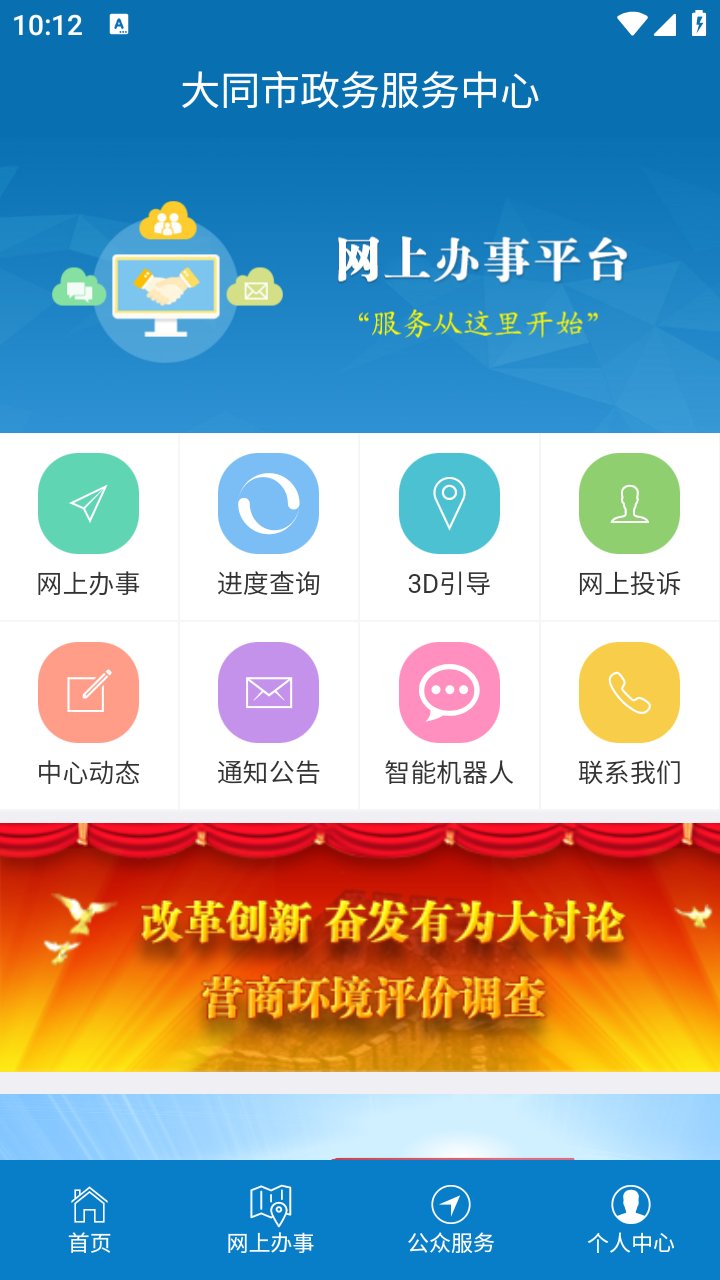
Task: Switch to the 首页 tab
Action: pyautogui.click(x=90, y=1219)
